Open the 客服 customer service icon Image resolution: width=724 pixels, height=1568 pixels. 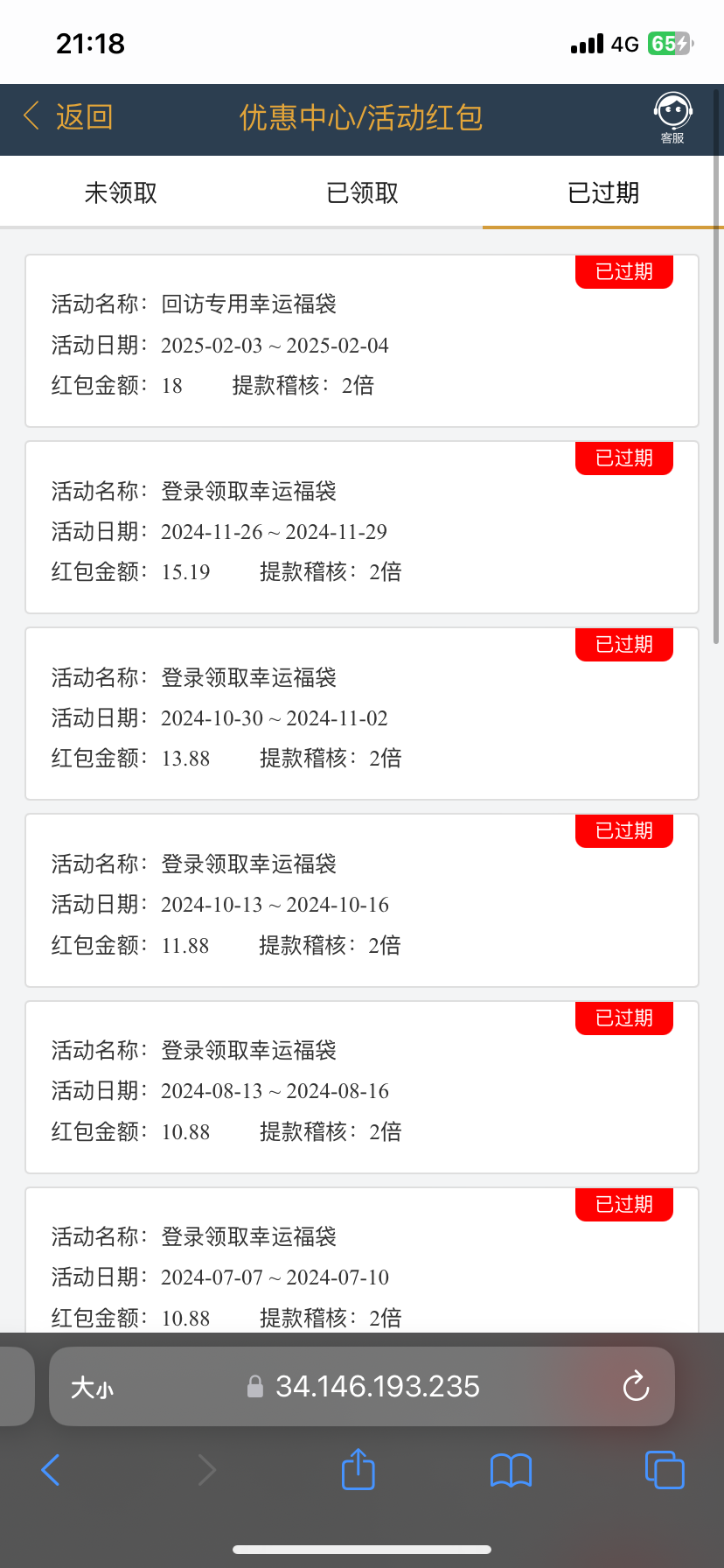672,118
